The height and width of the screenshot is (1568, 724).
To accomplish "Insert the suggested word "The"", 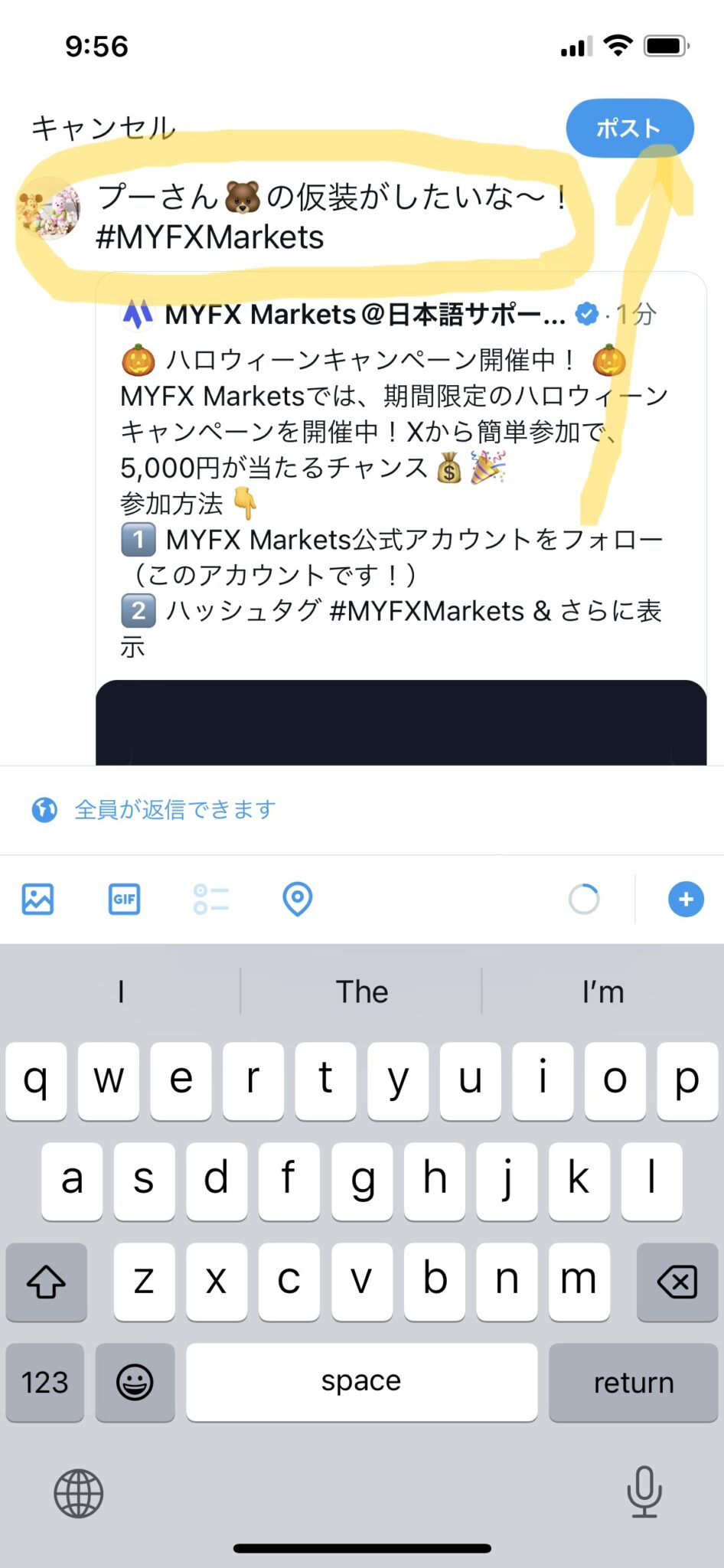I will 361,992.
